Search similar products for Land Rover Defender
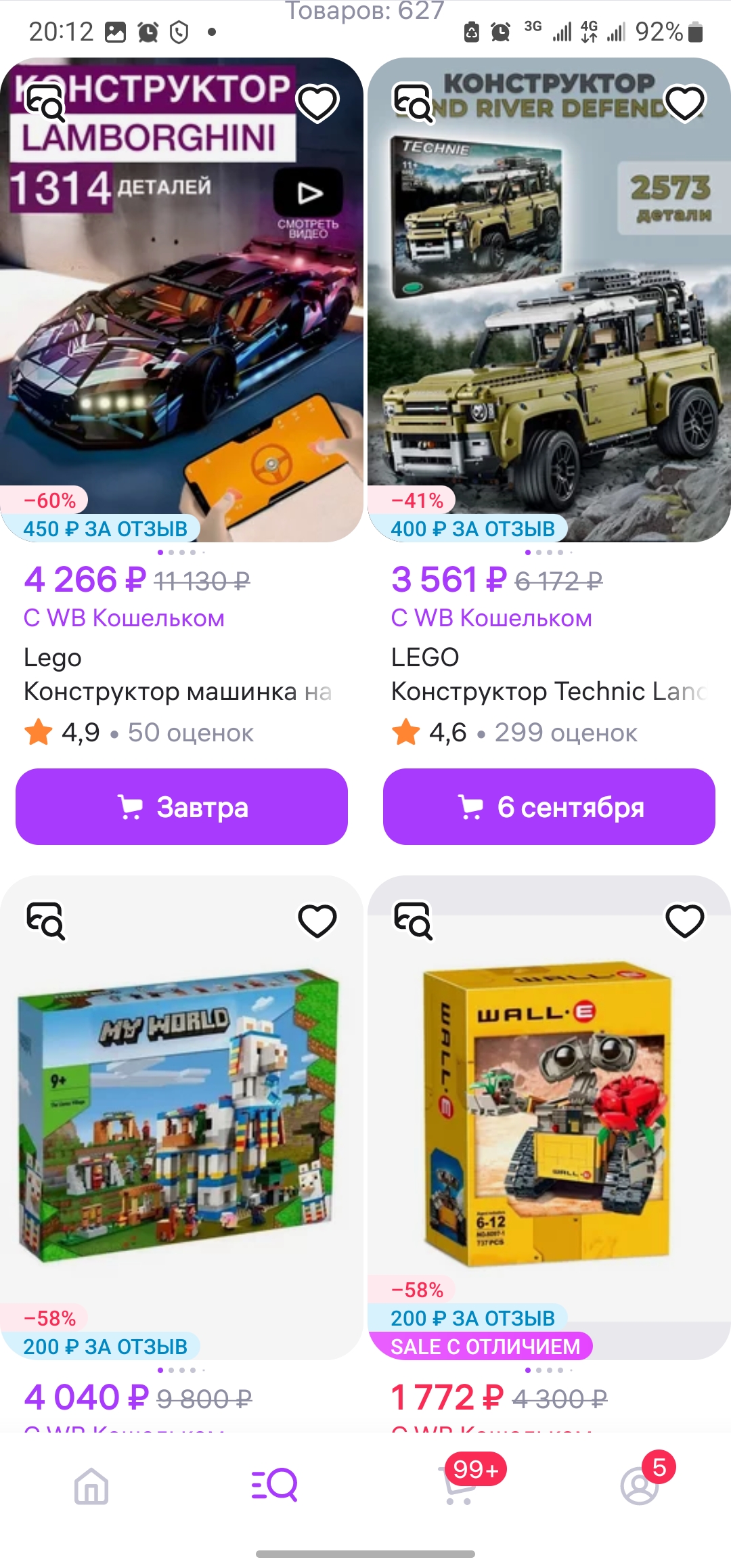Image resolution: width=731 pixels, height=1568 pixels. pos(413,103)
